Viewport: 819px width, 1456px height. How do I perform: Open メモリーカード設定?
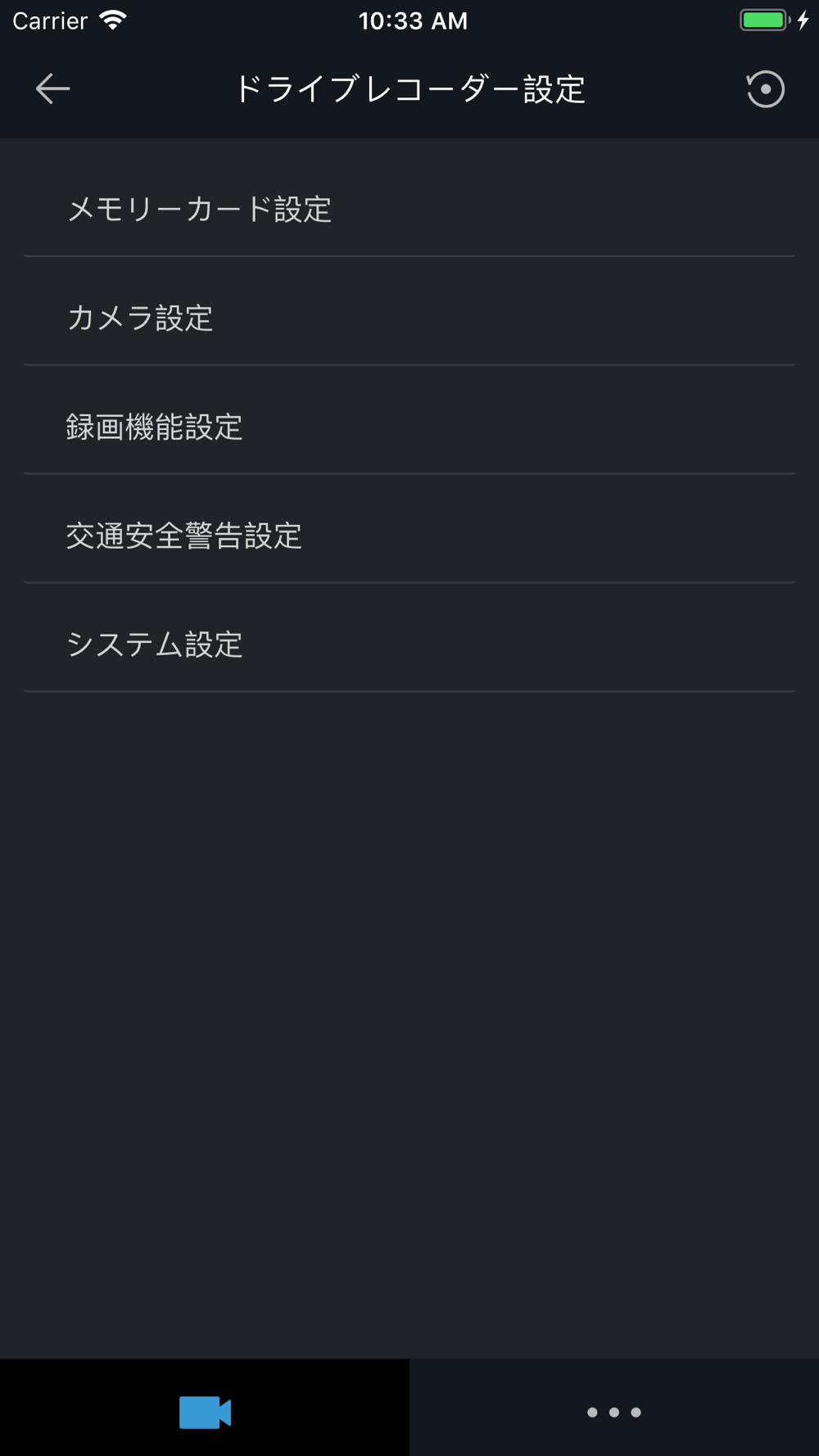409,210
